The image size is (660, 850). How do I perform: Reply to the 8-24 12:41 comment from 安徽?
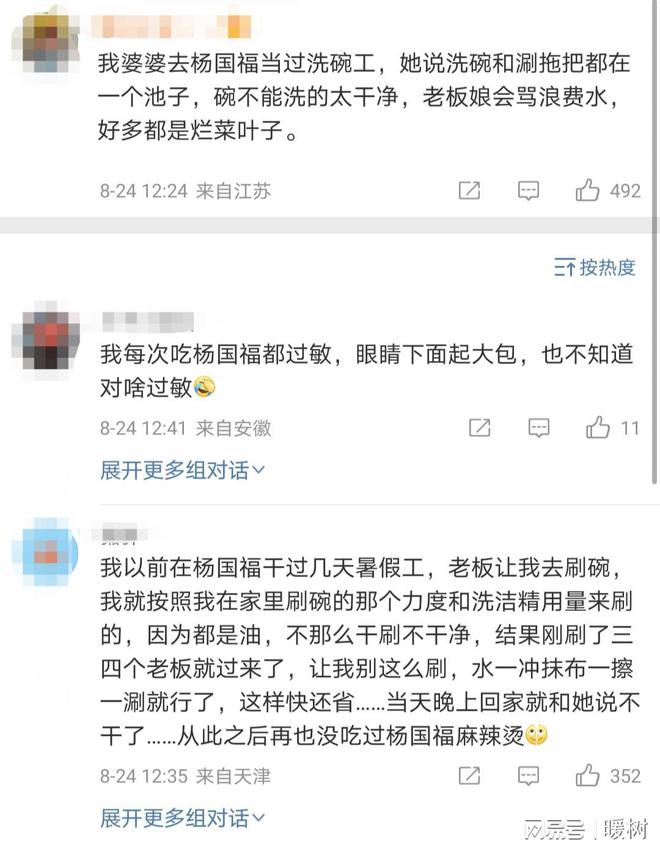tap(539, 428)
